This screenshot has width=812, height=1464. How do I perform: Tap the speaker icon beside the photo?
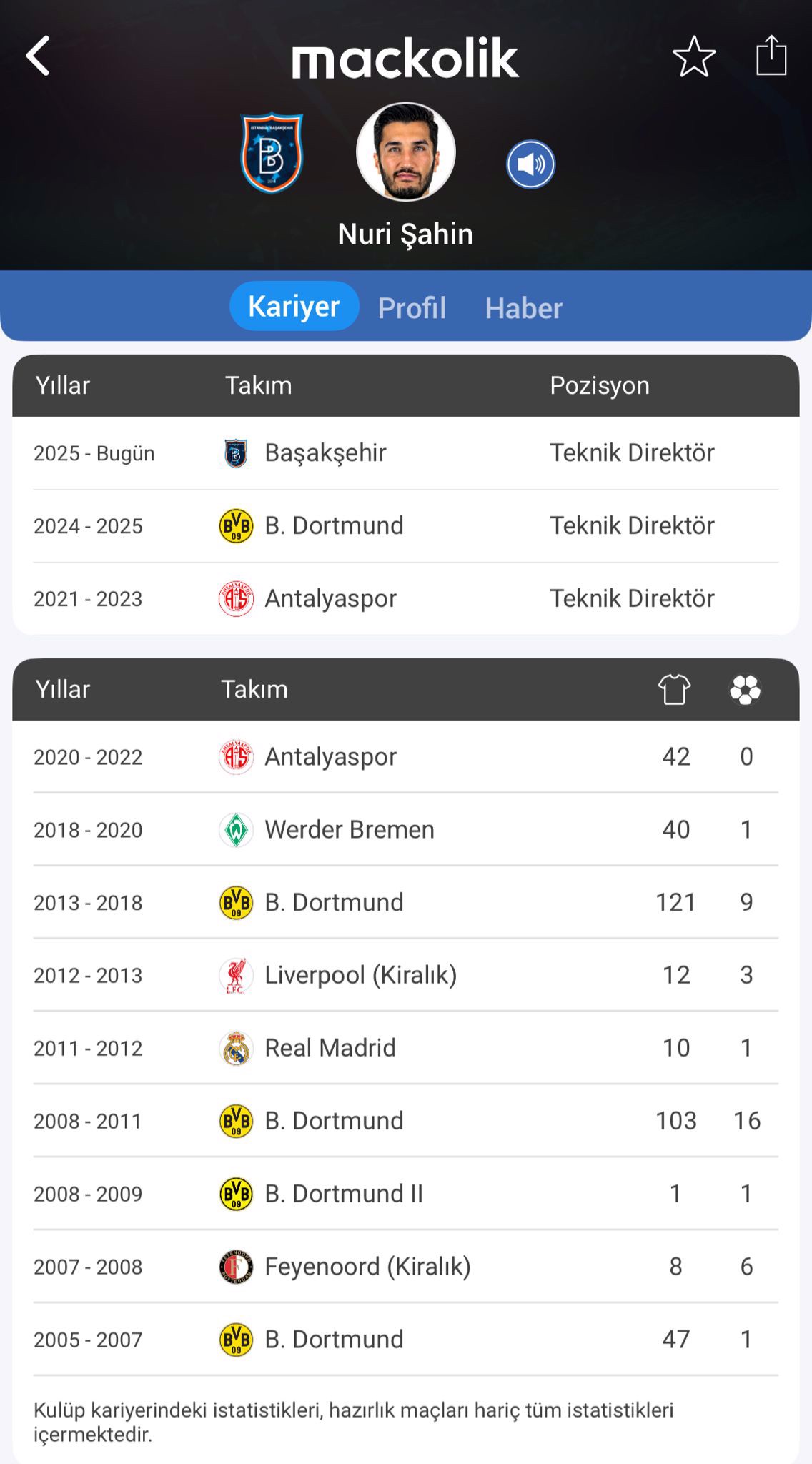(x=530, y=164)
